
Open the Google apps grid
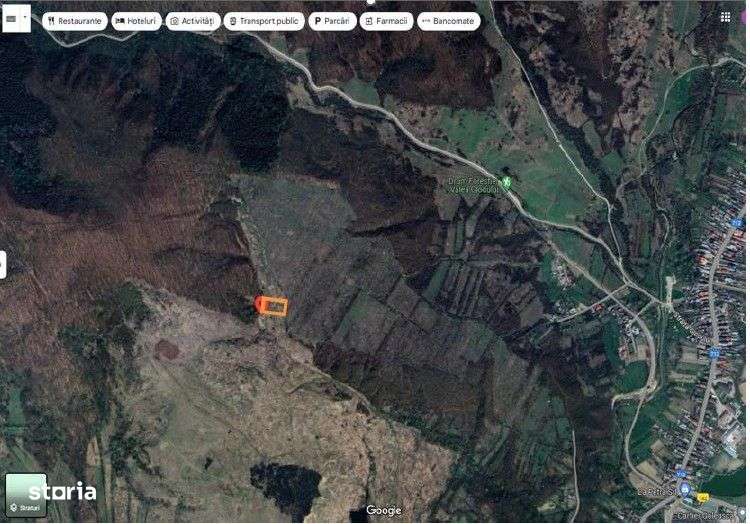(725, 17)
